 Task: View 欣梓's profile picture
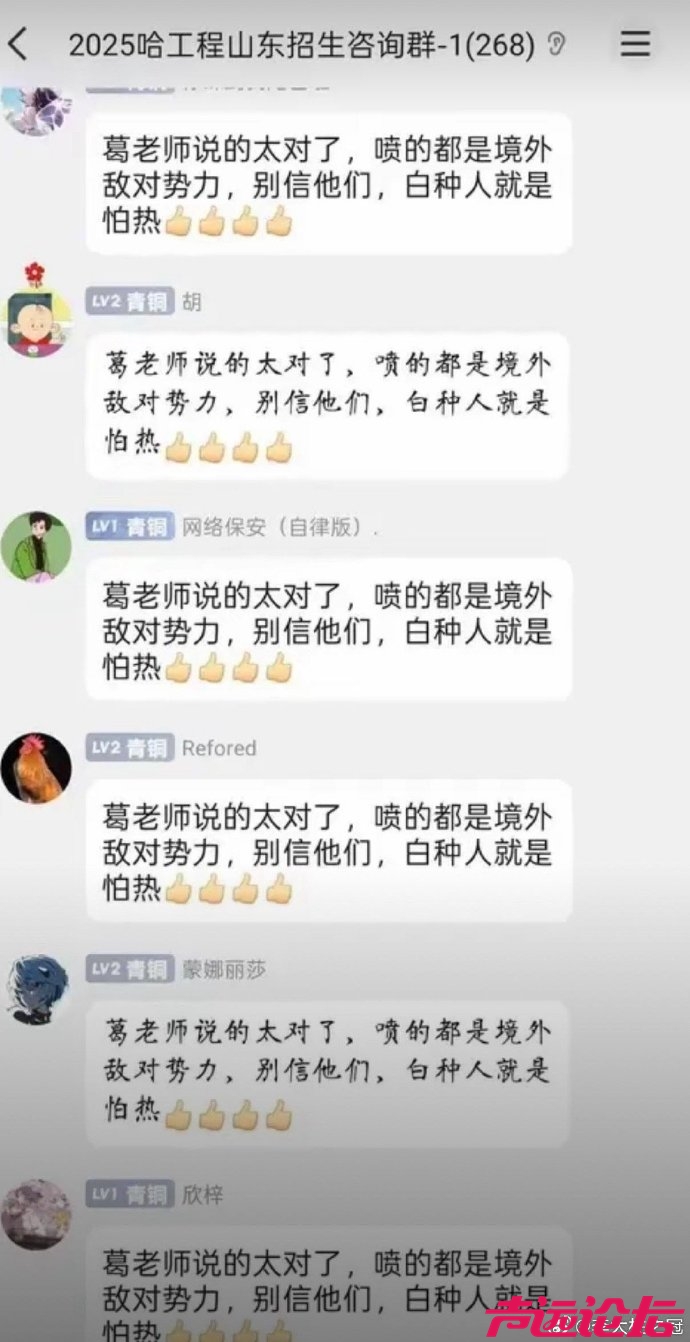36,1214
